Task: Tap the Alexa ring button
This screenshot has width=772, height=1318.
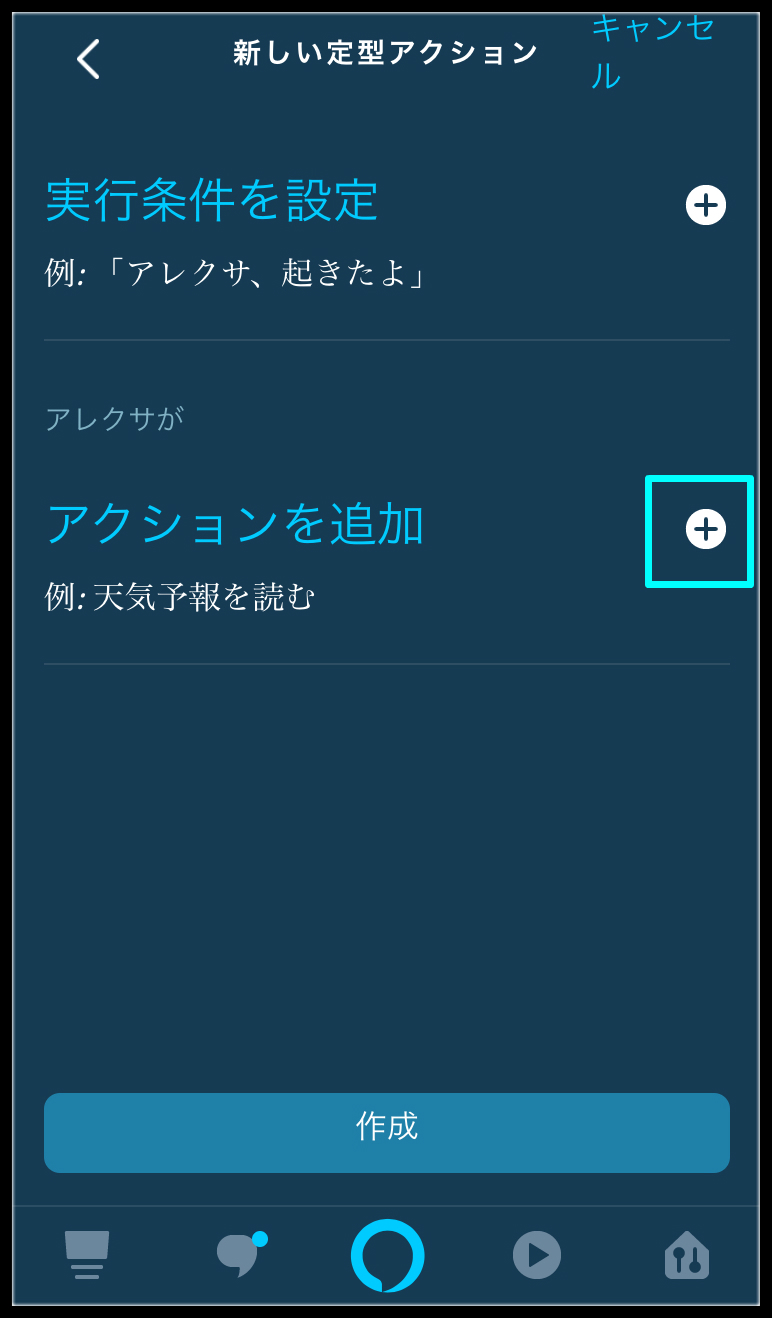Action: 387,1255
